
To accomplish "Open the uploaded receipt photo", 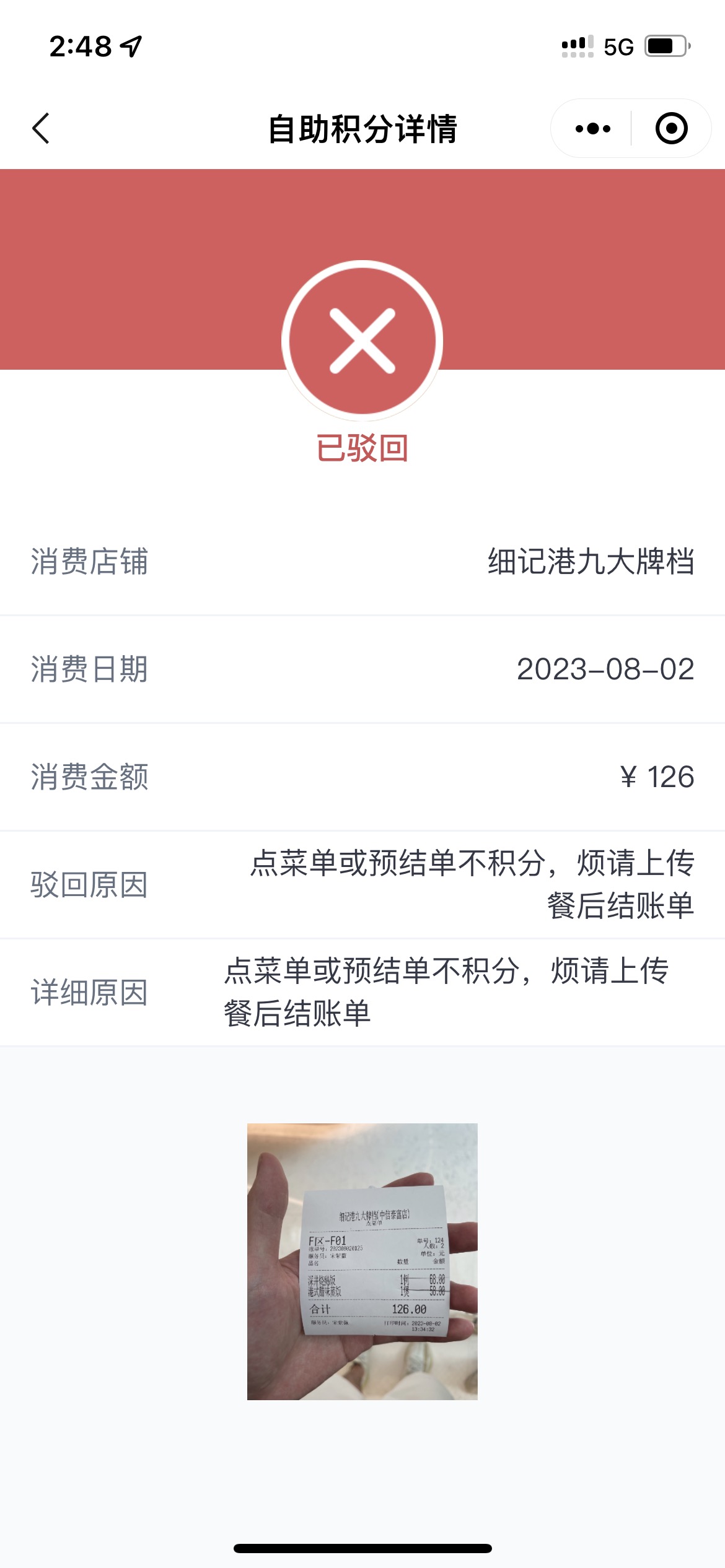I will tap(362, 1261).
